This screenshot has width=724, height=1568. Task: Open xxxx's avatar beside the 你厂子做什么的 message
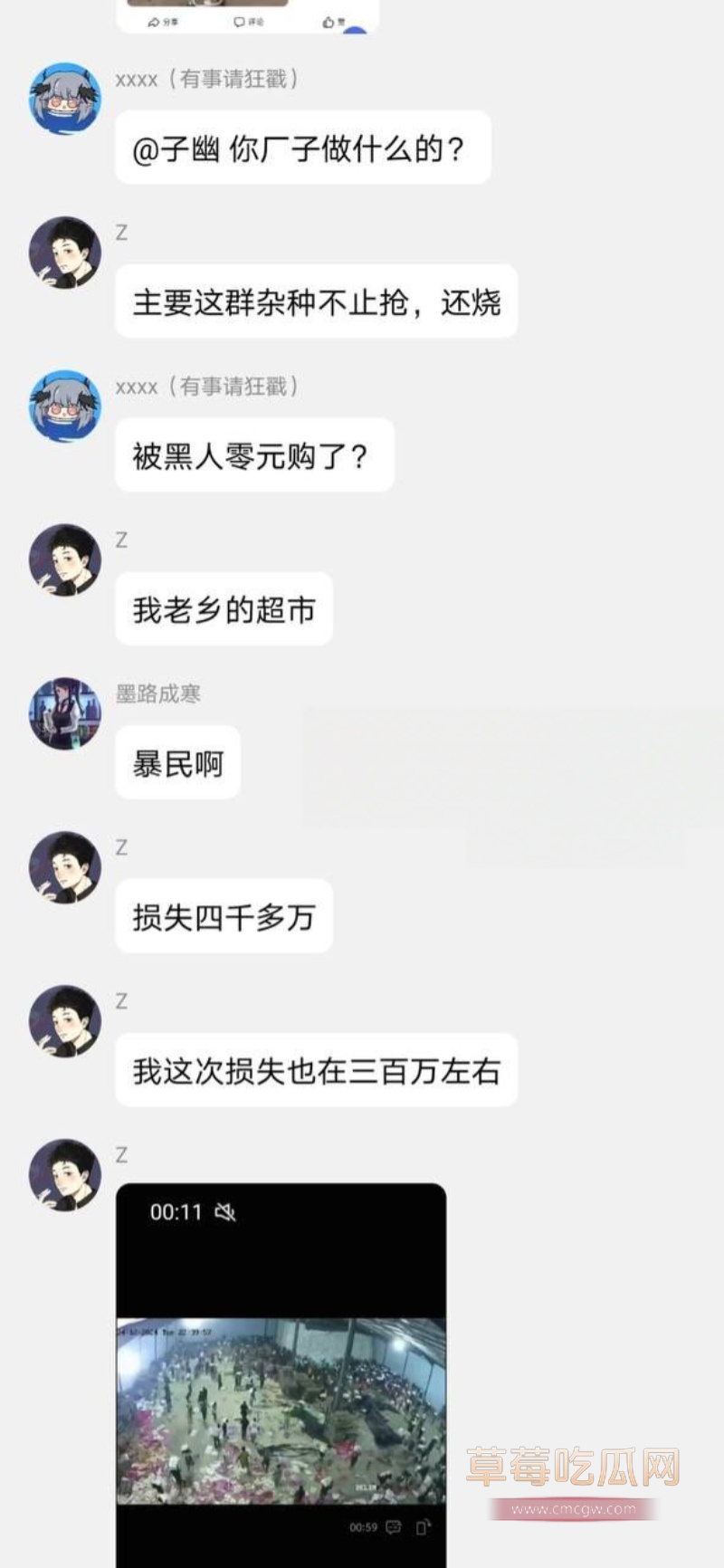tap(65, 99)
